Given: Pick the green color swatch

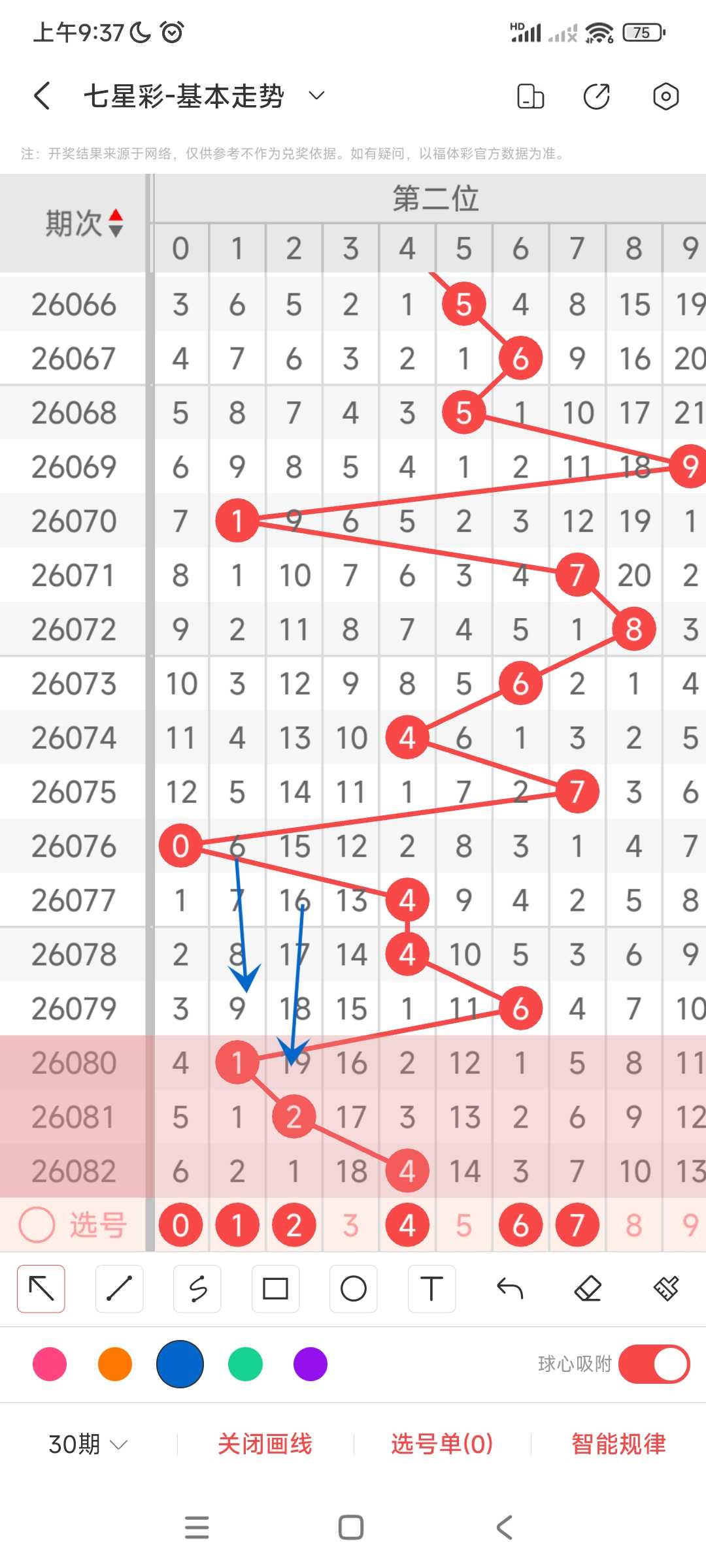Looking at the screenshot, I should click(245, 1364).
